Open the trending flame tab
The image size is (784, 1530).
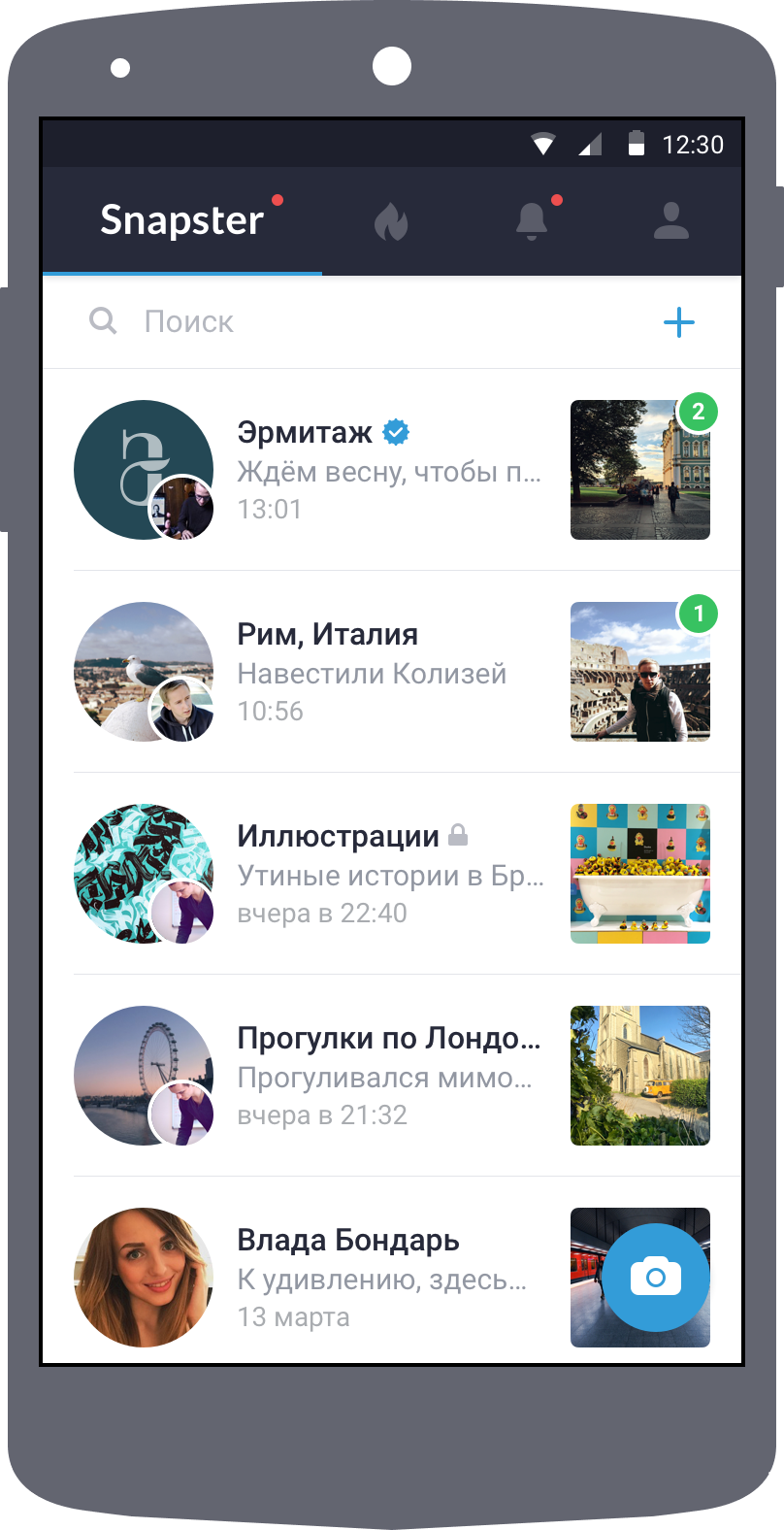point(391,222)
